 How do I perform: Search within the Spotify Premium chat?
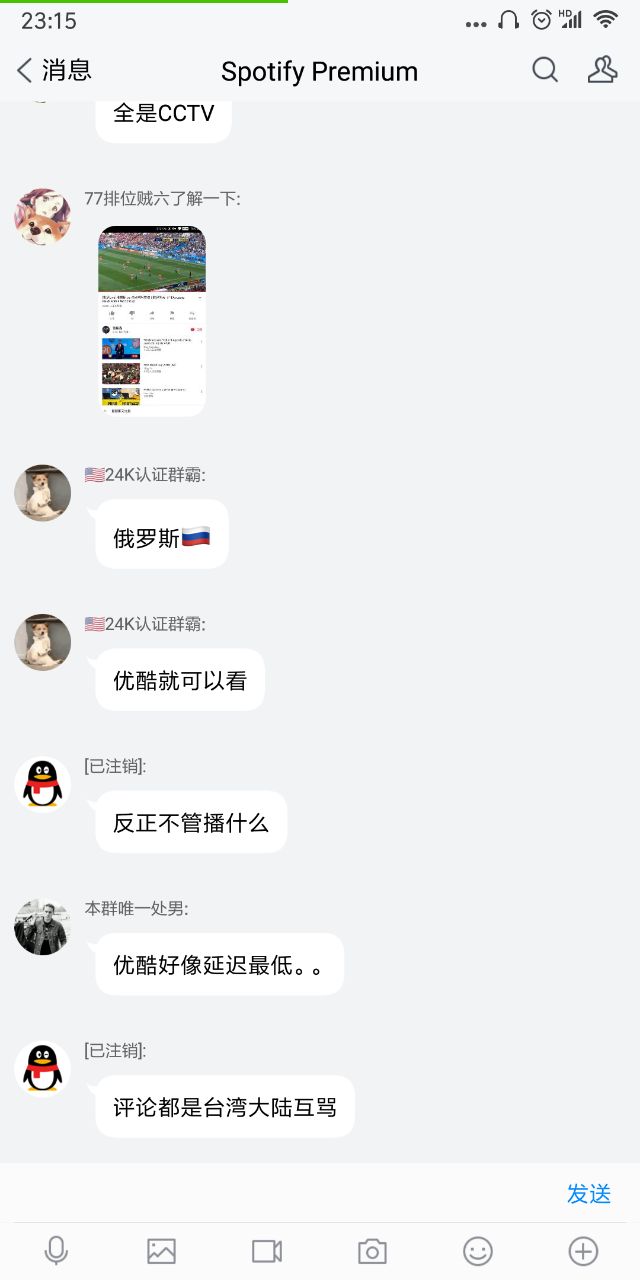point(545,70)
